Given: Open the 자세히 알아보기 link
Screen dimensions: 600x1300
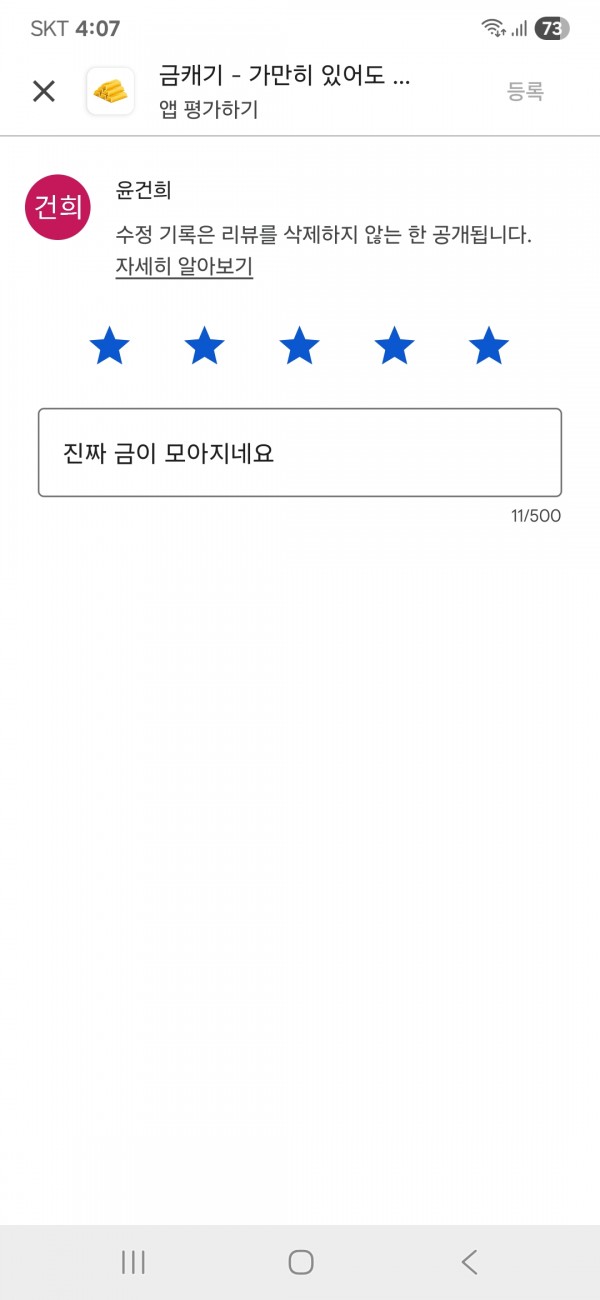Looking at the screenshot, I should click(x=184, y=267).
